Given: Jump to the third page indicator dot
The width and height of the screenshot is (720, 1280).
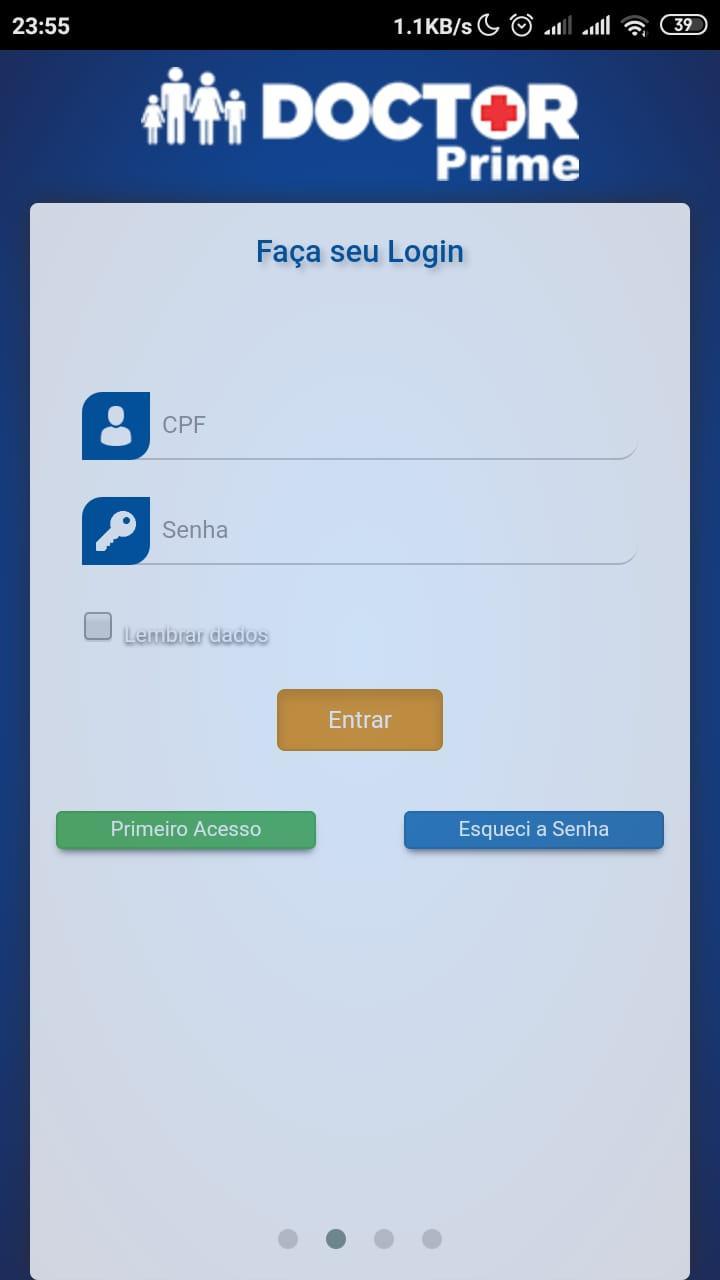Looking at the screenshot, I should 384,1239.
